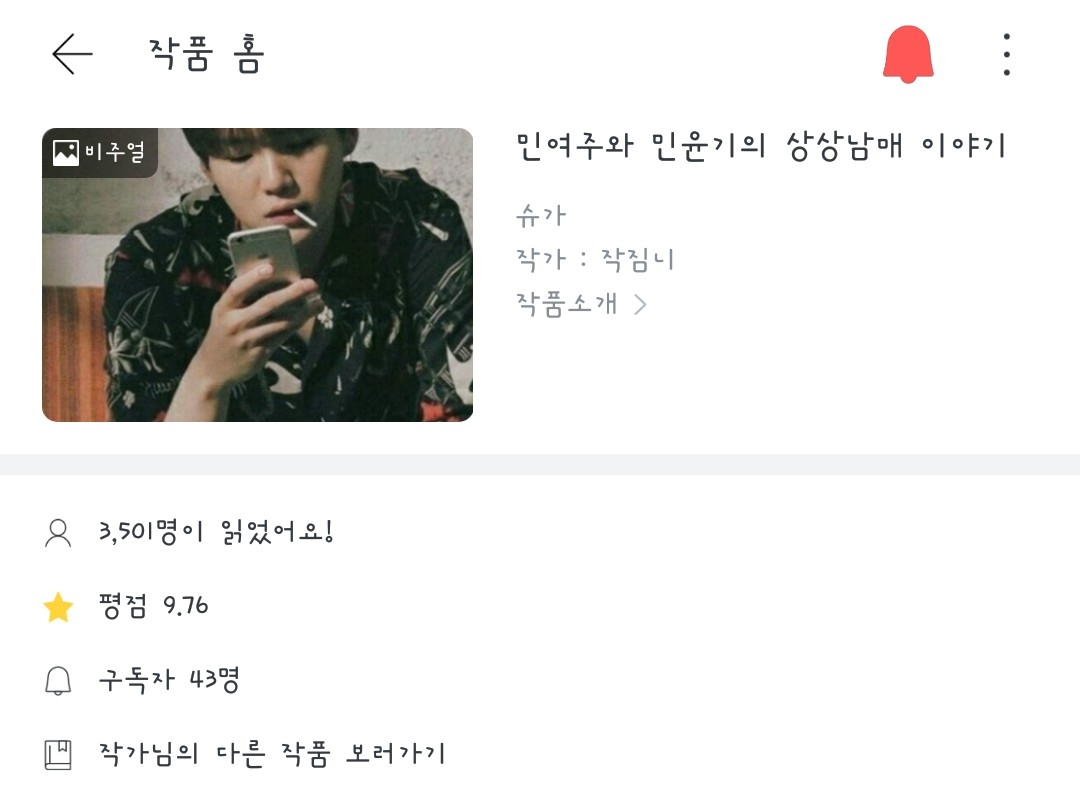Open the three-dot overflow menu

pyautogui.click(x=1006, y=54)
